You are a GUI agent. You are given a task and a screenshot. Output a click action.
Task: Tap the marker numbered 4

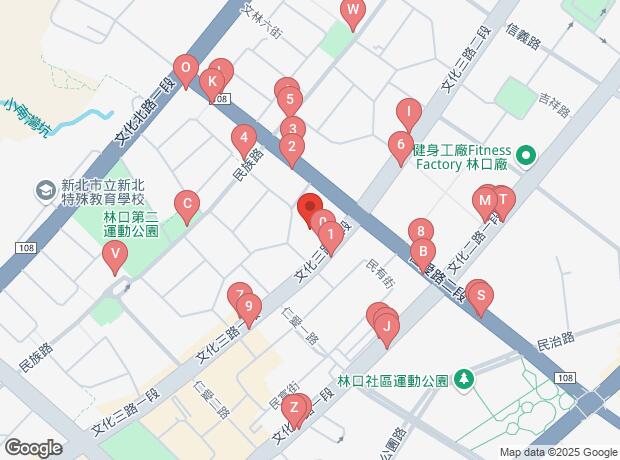243,138
